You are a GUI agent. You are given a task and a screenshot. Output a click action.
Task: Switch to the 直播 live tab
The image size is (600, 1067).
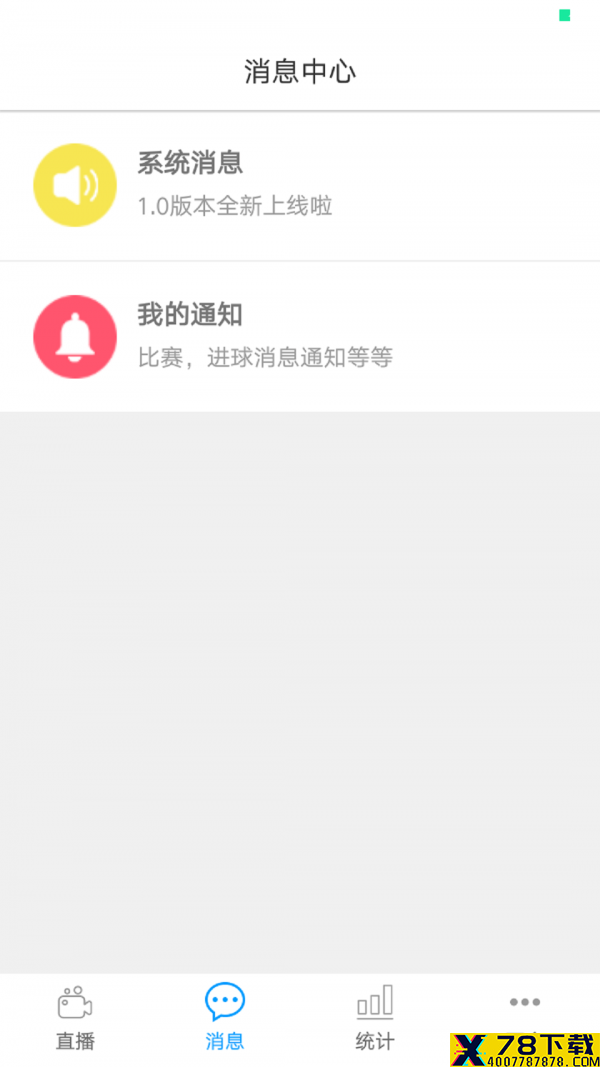click(75, 1018)
